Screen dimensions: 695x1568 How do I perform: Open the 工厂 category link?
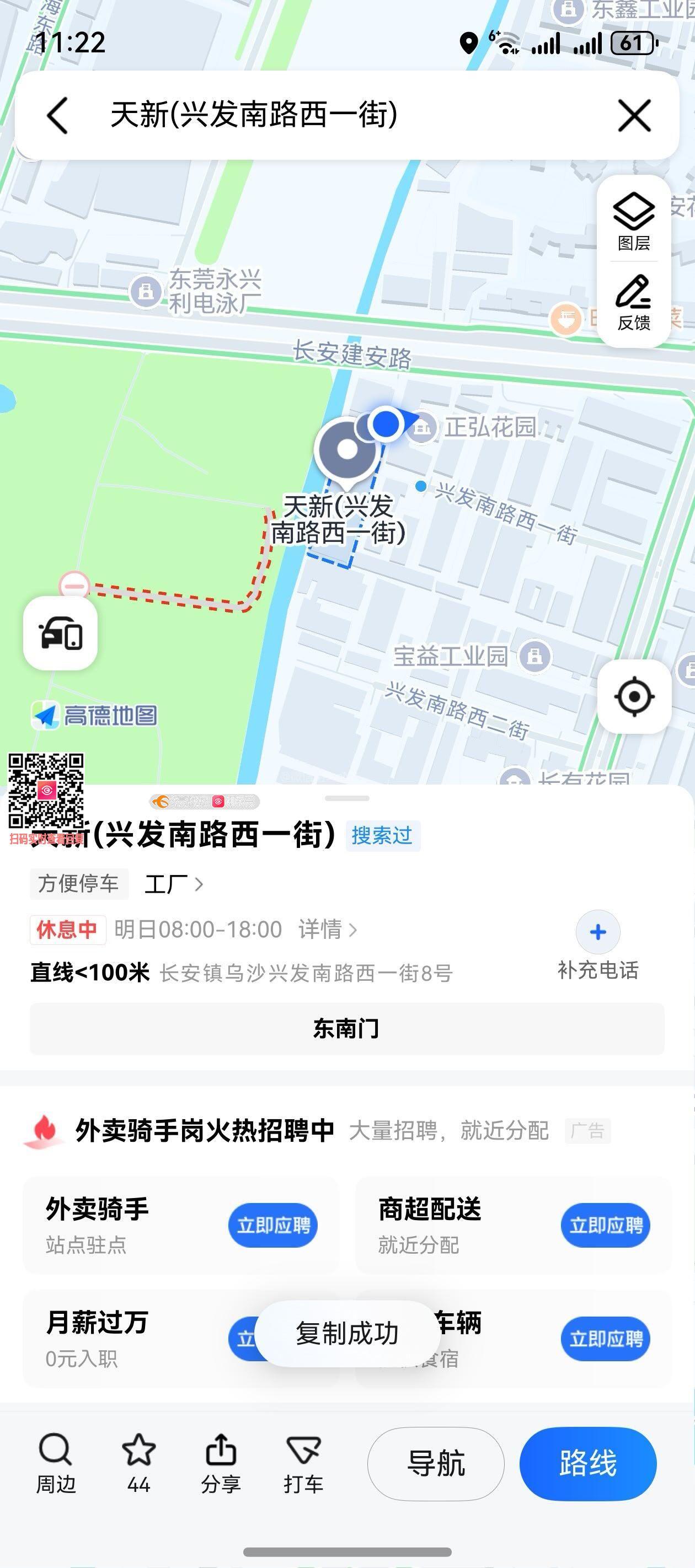174,884
